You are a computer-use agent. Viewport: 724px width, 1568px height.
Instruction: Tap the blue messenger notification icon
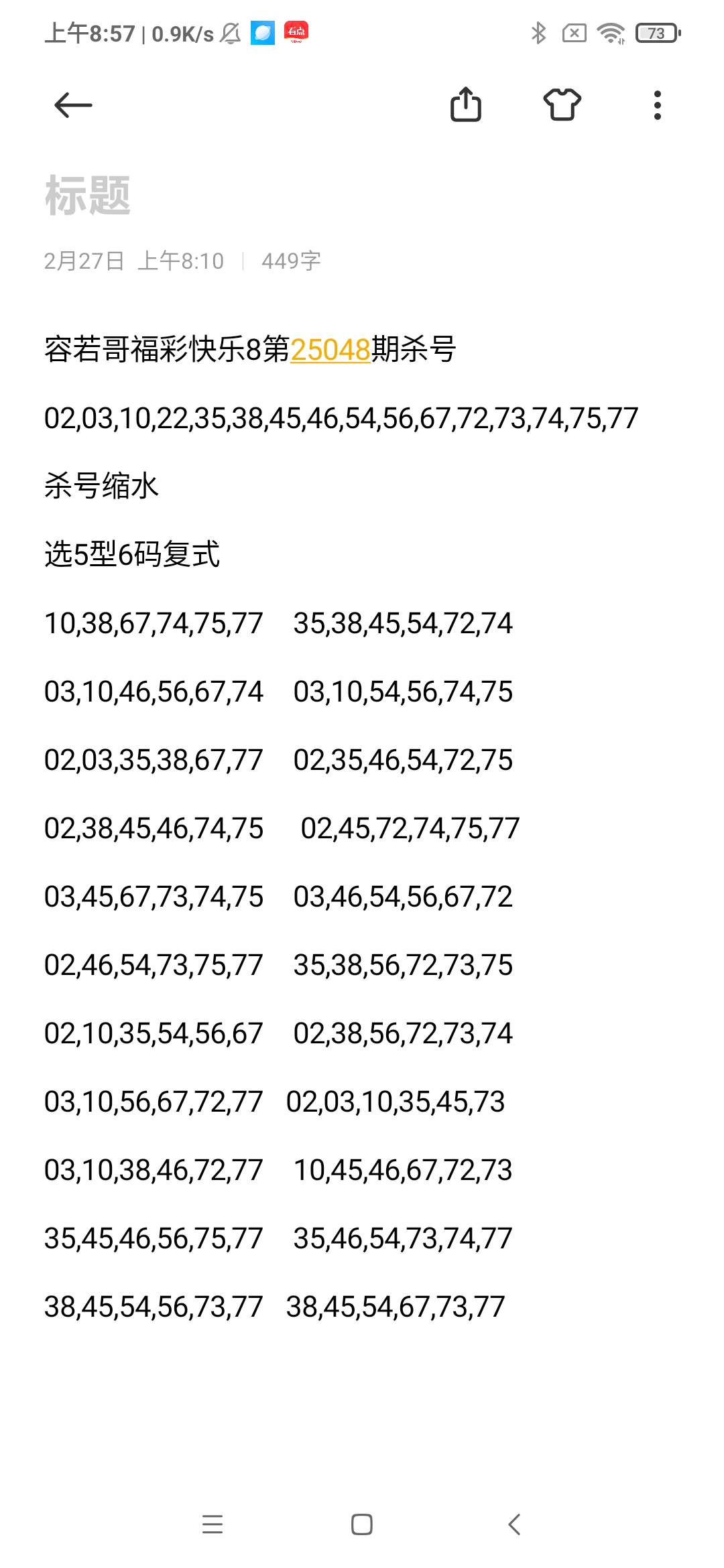point(261,31)
